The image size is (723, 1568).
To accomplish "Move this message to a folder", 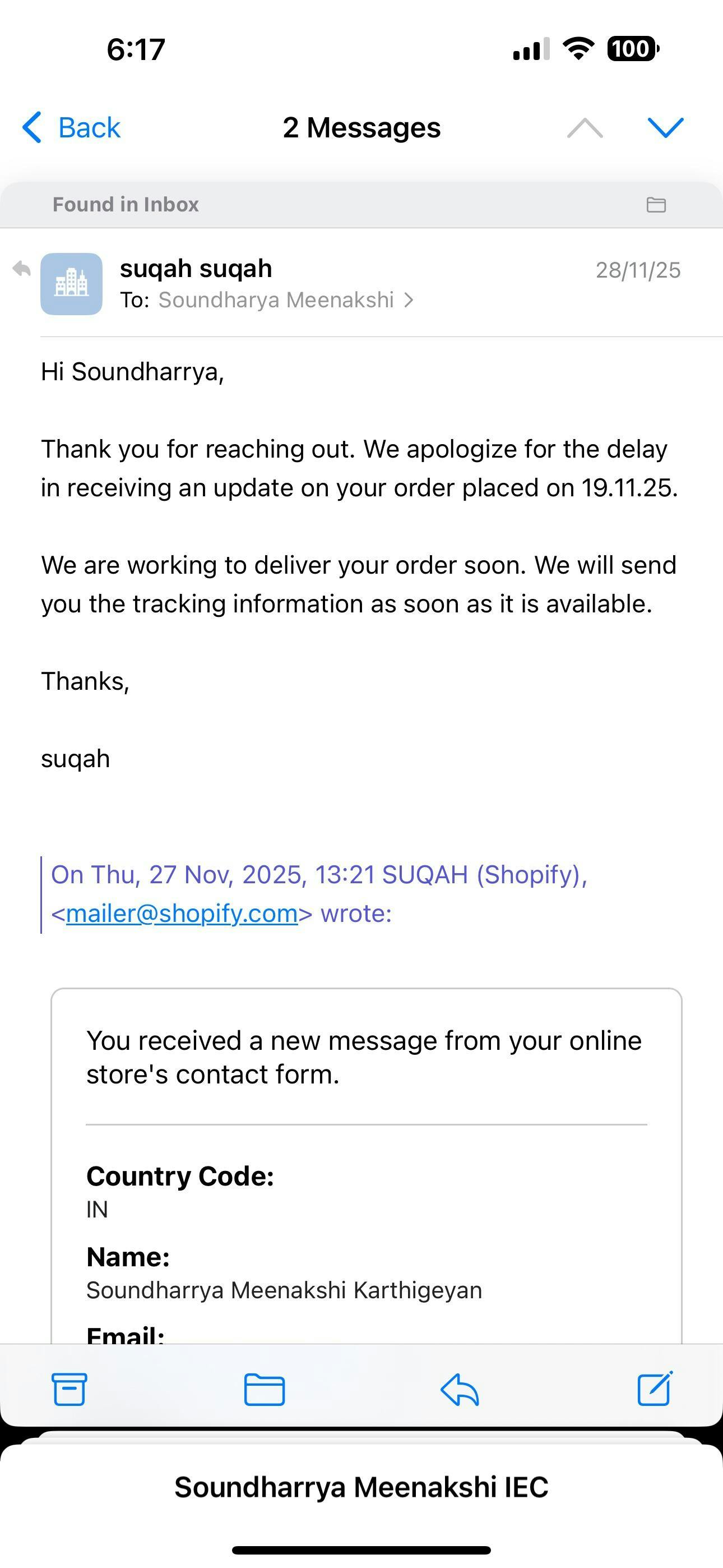I will (264, 1390).
